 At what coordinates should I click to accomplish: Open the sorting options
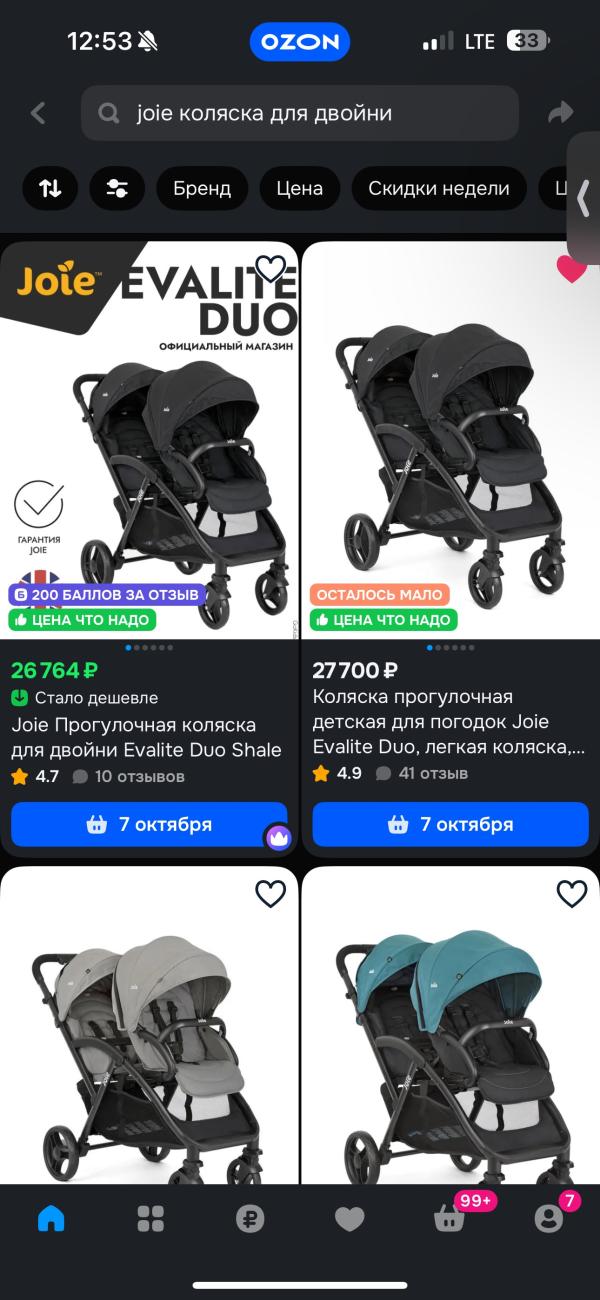coord(50,188)
